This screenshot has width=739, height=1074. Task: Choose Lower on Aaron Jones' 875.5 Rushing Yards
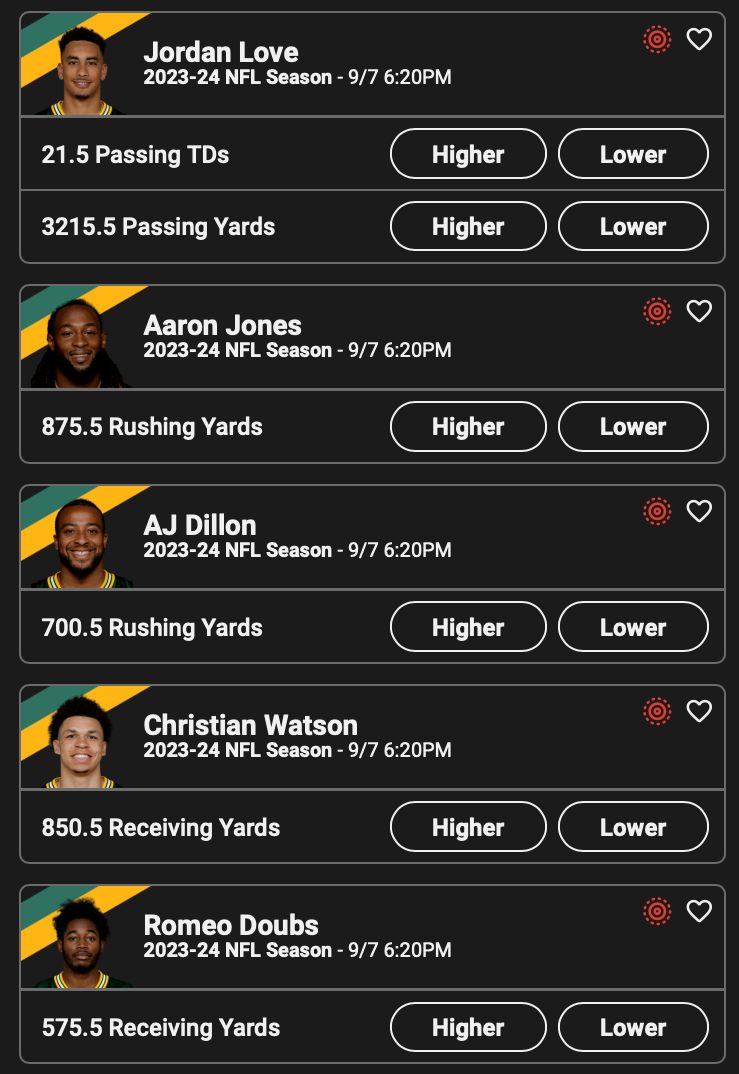[x=633, y=427]
